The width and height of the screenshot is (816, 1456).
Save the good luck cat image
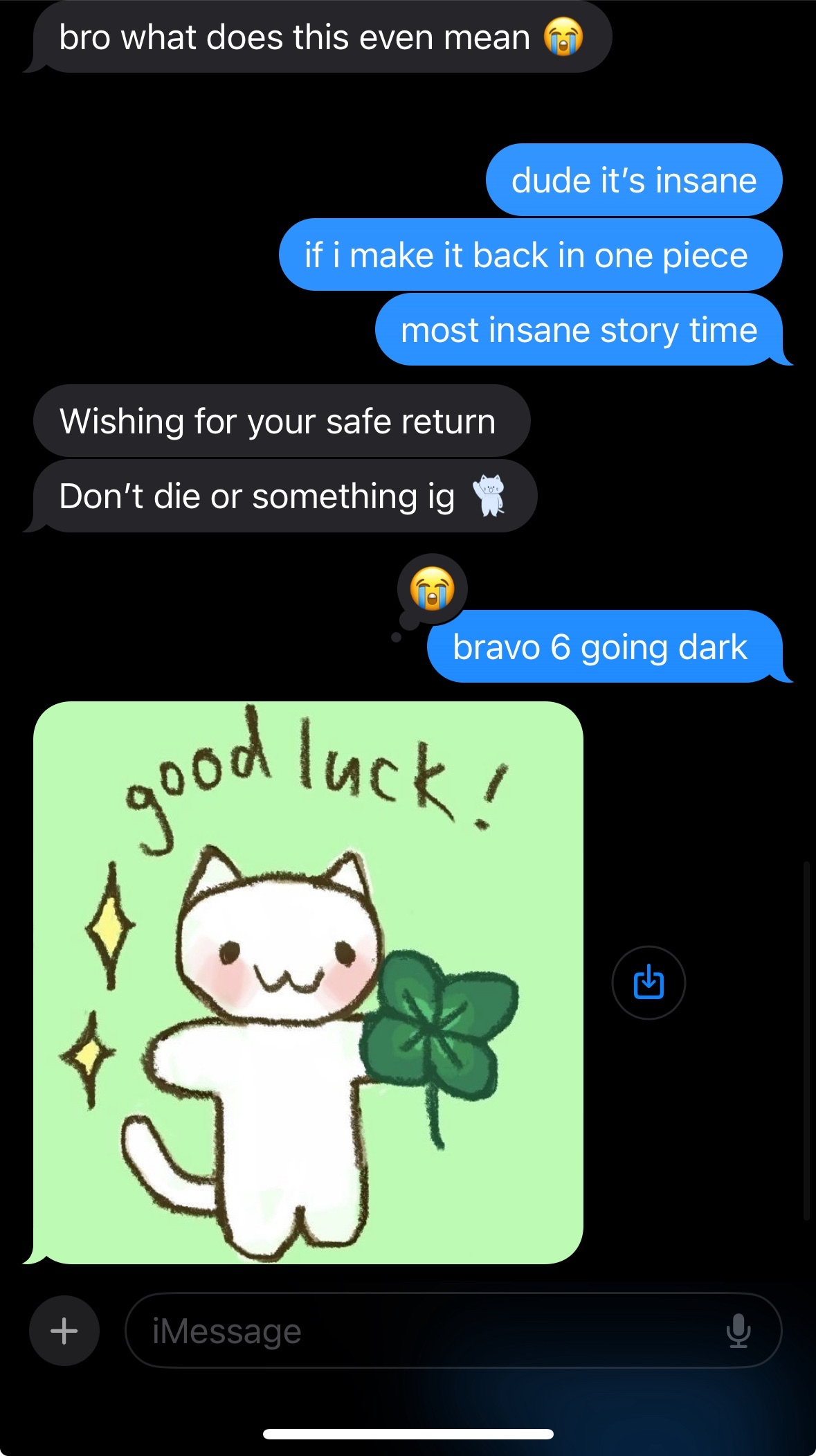coord(649,982)
